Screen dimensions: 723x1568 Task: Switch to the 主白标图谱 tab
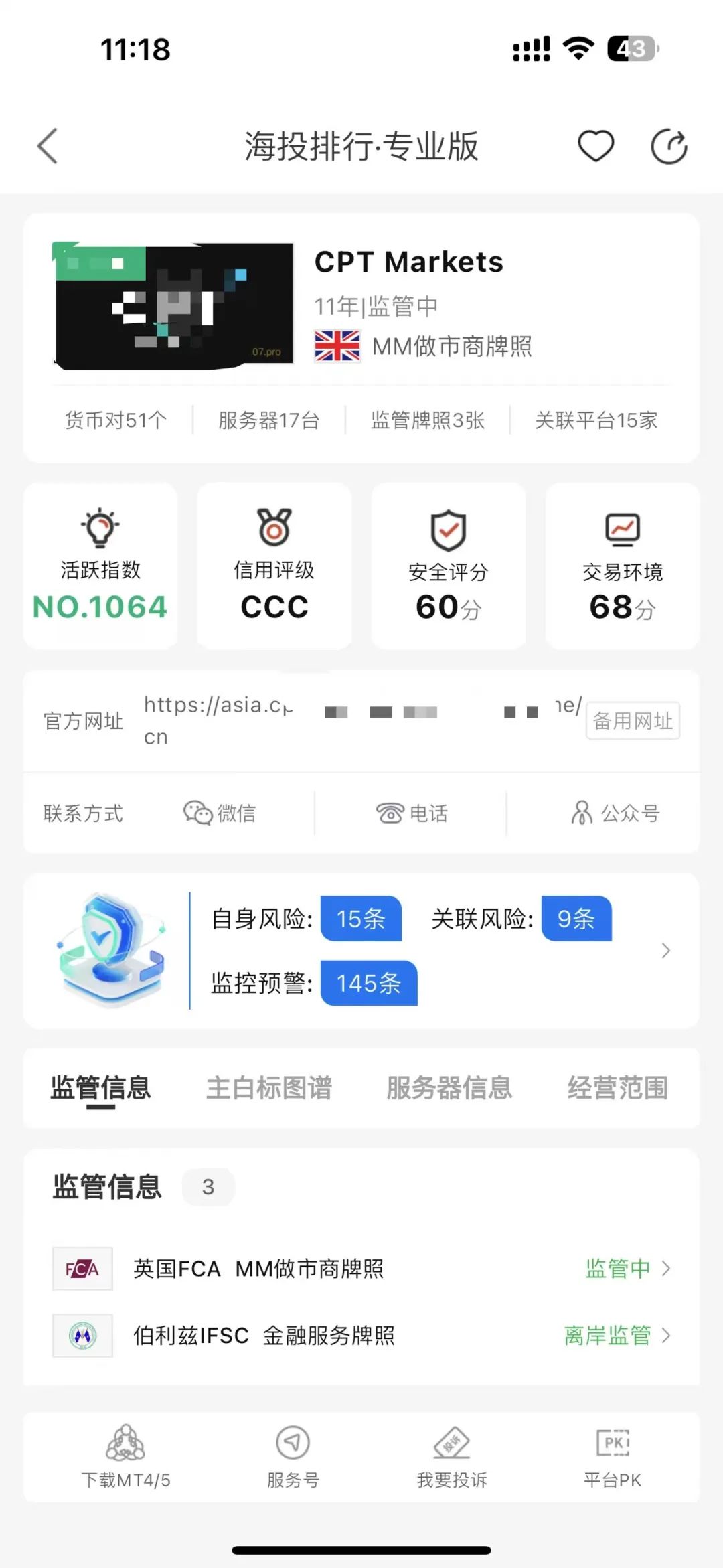tap(270, 1088)
